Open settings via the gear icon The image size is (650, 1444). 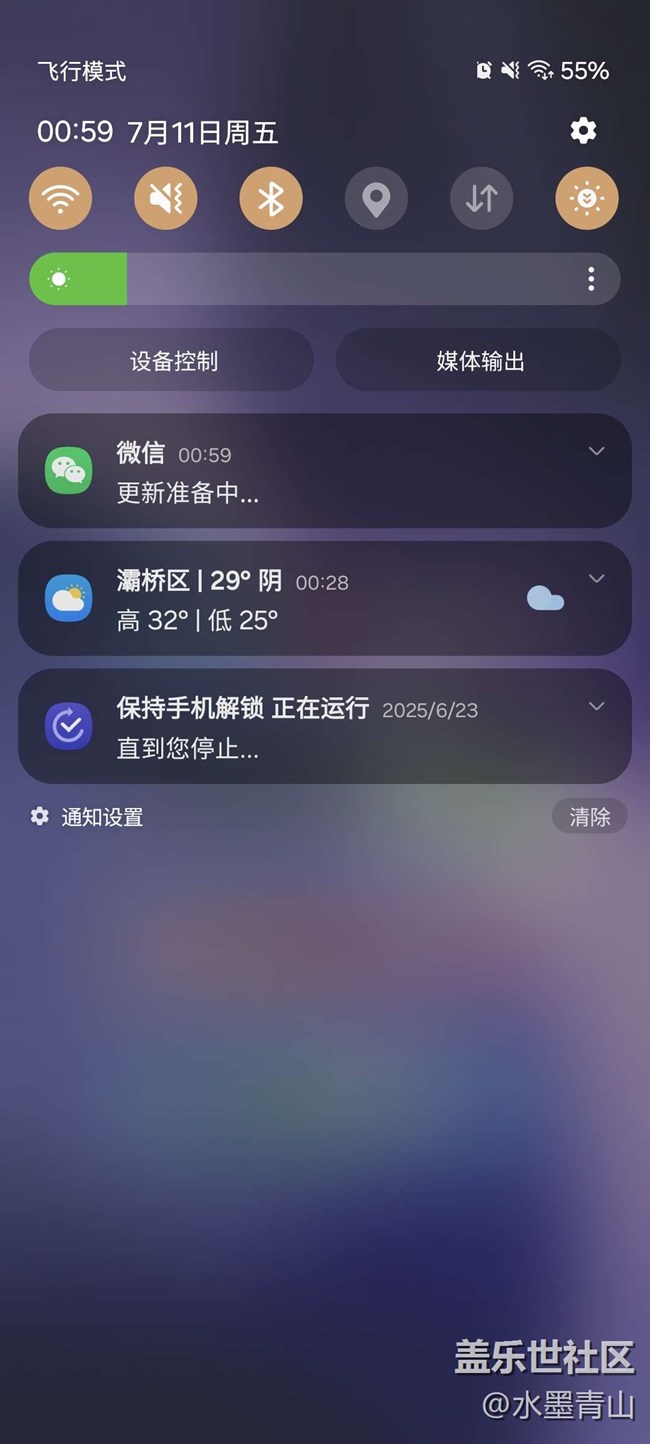[583, 130]
